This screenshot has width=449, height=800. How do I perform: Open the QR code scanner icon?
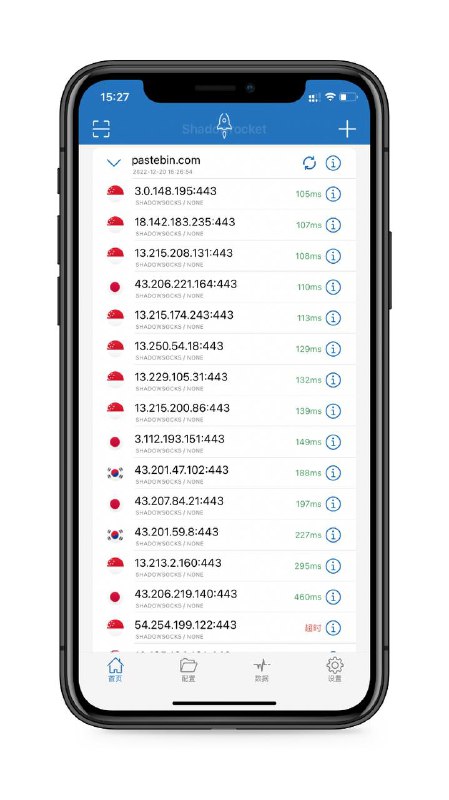coord(101,129)
